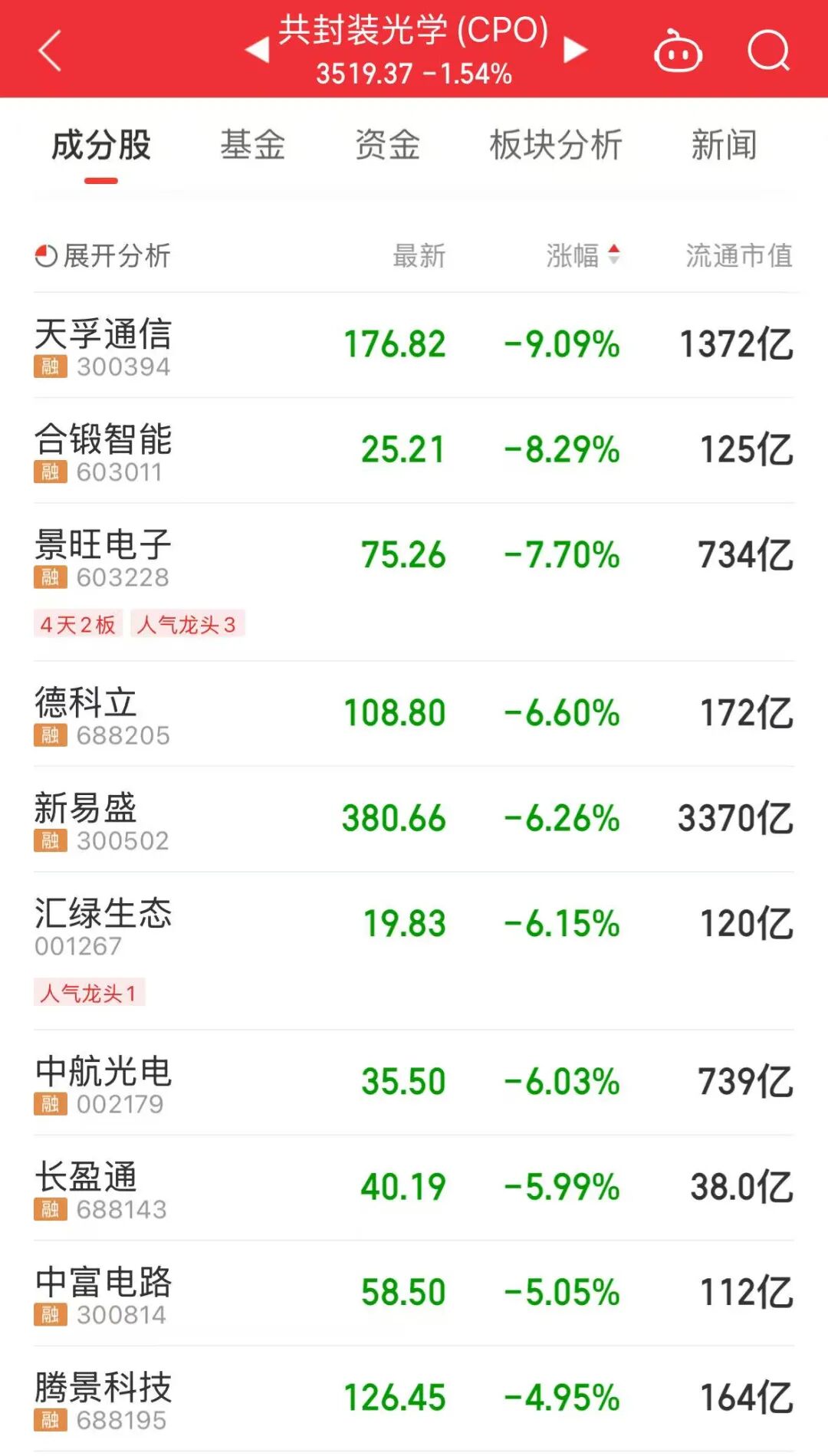
Task: Switch to the 基金 tab
Action: 252,145
